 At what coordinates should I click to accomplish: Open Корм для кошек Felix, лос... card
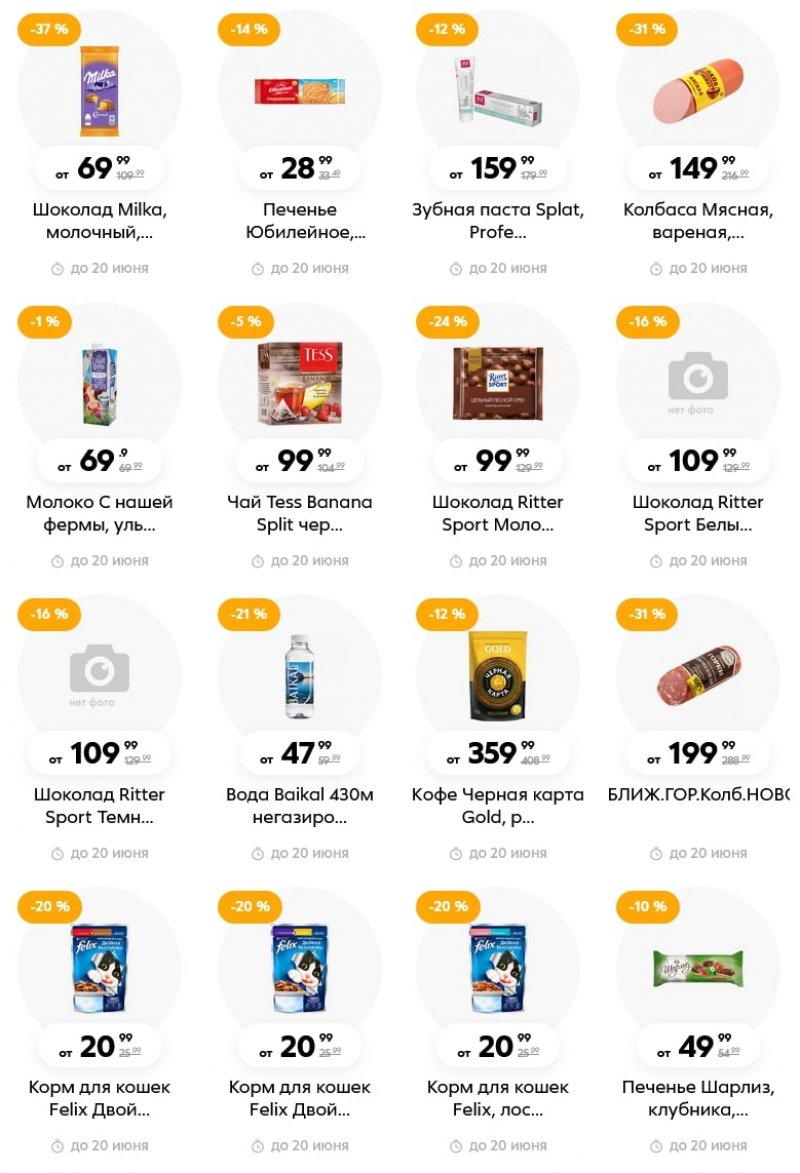click(x=498, y=970)
